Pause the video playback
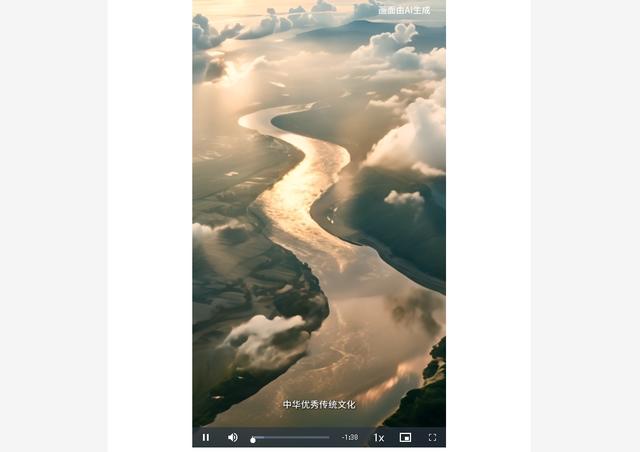The width and height of the screenshot is (640, 452). click(206, 437)
